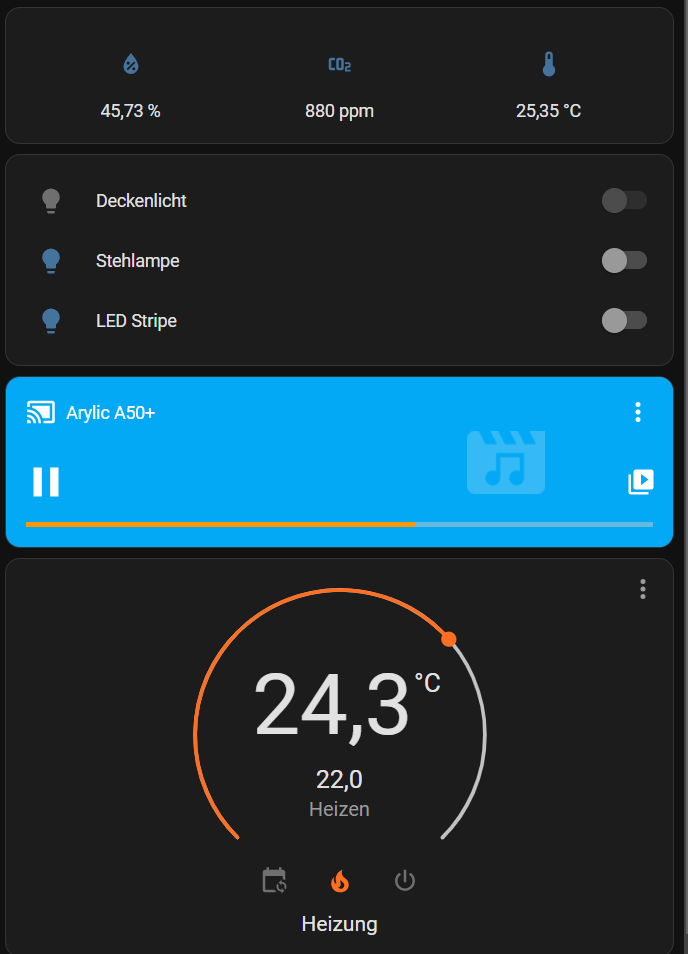Open Heizung thermostat overflow menu
This screenshot has width=688, height=954.
point(643,589)
